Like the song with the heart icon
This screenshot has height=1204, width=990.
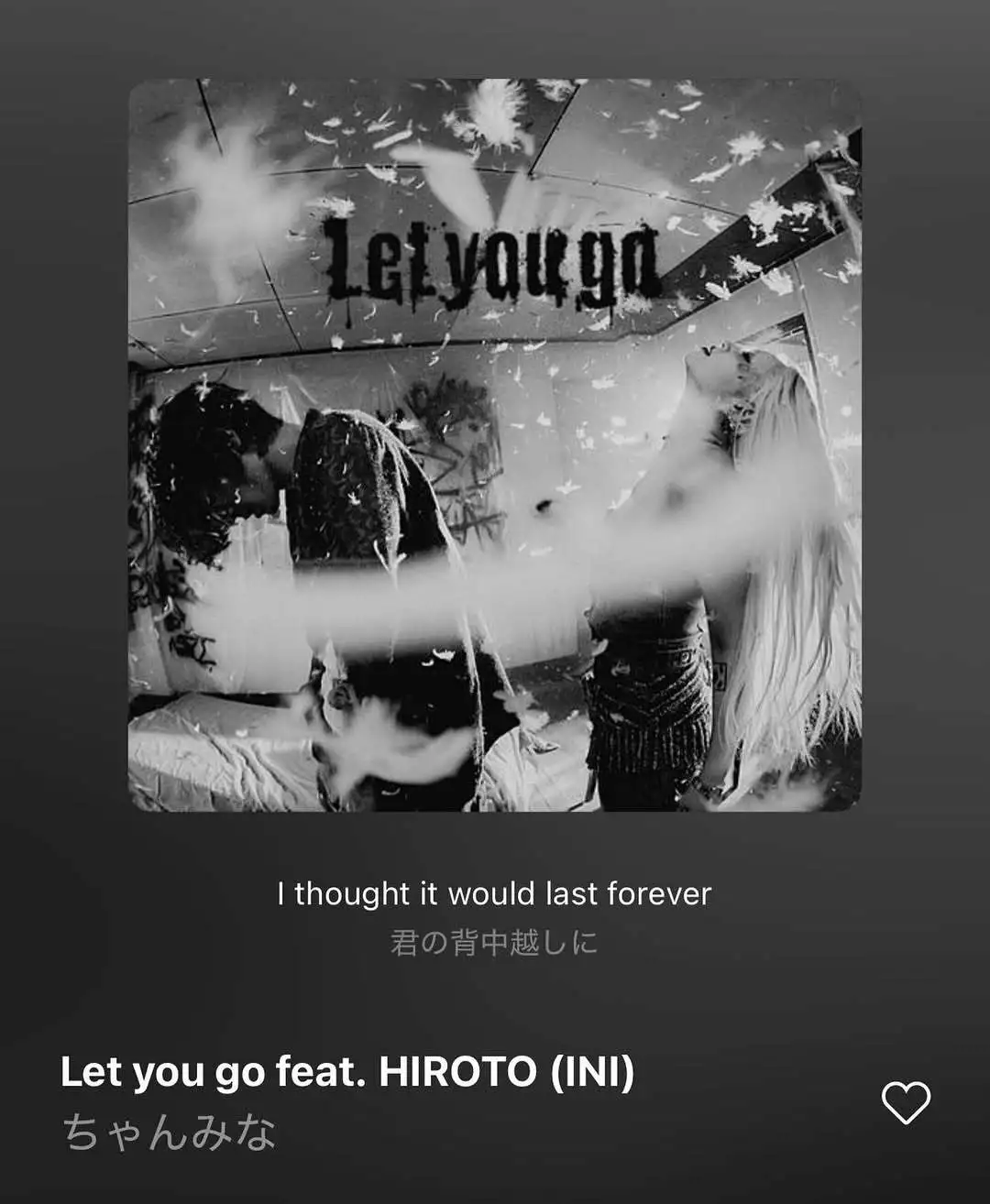click(905, 1102)
